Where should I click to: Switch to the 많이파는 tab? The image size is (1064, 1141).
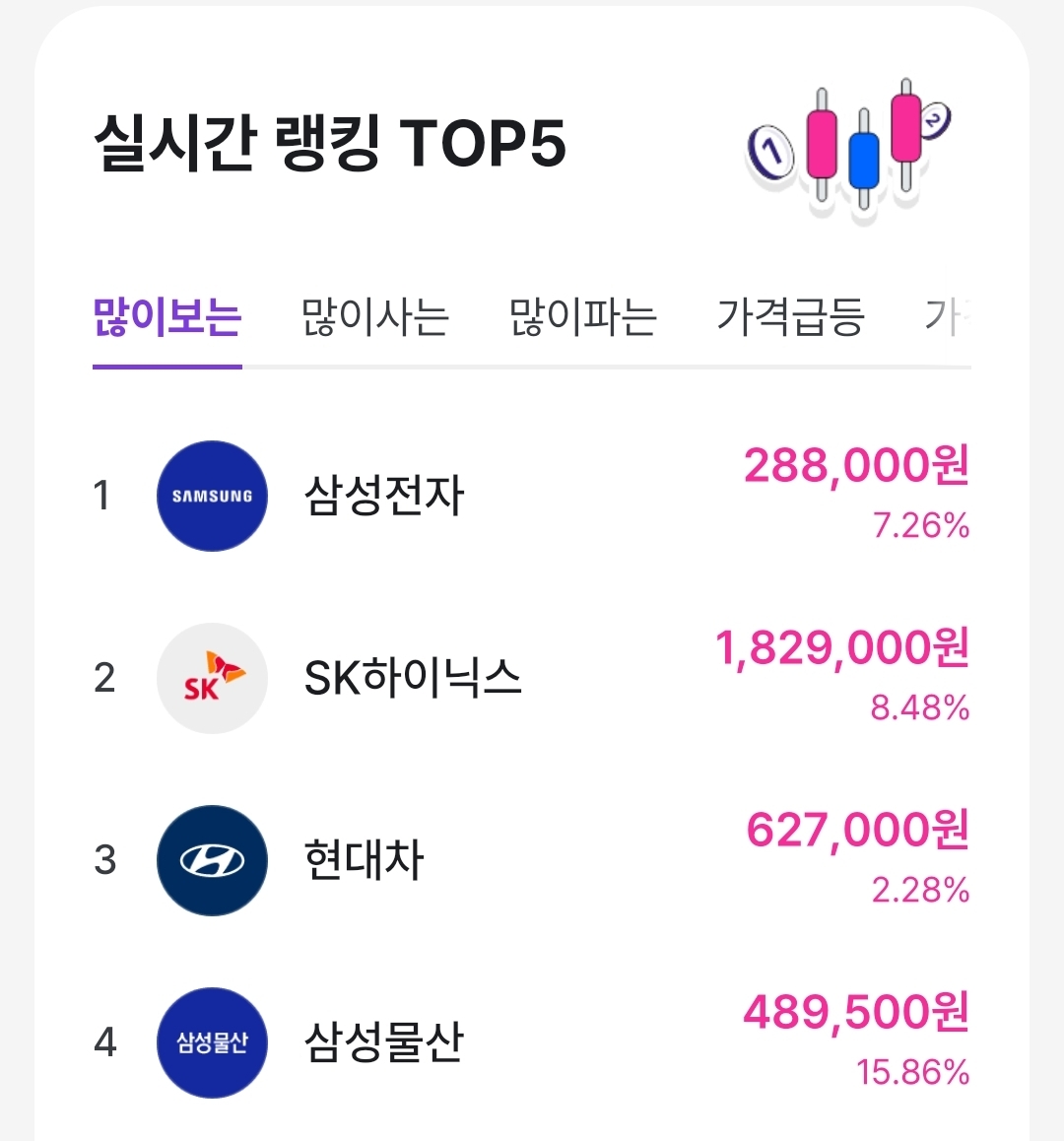click(583, 318)
